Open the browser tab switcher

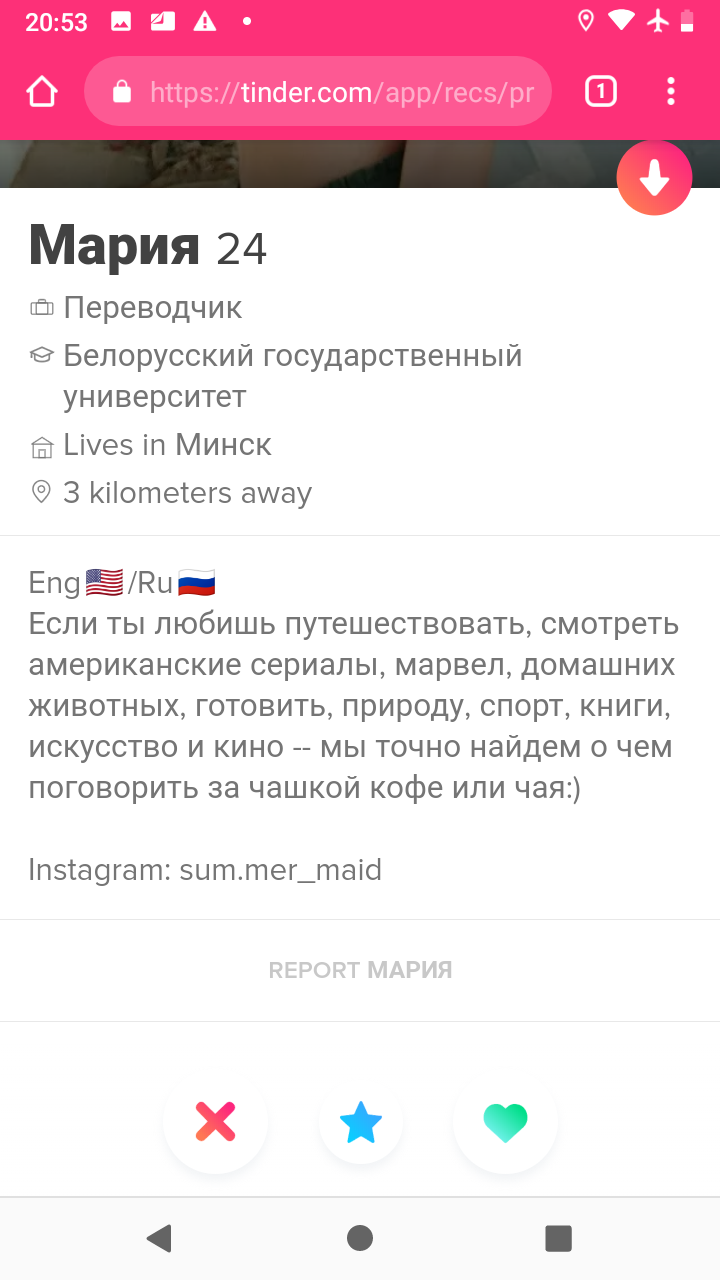[x=600, y=92]
